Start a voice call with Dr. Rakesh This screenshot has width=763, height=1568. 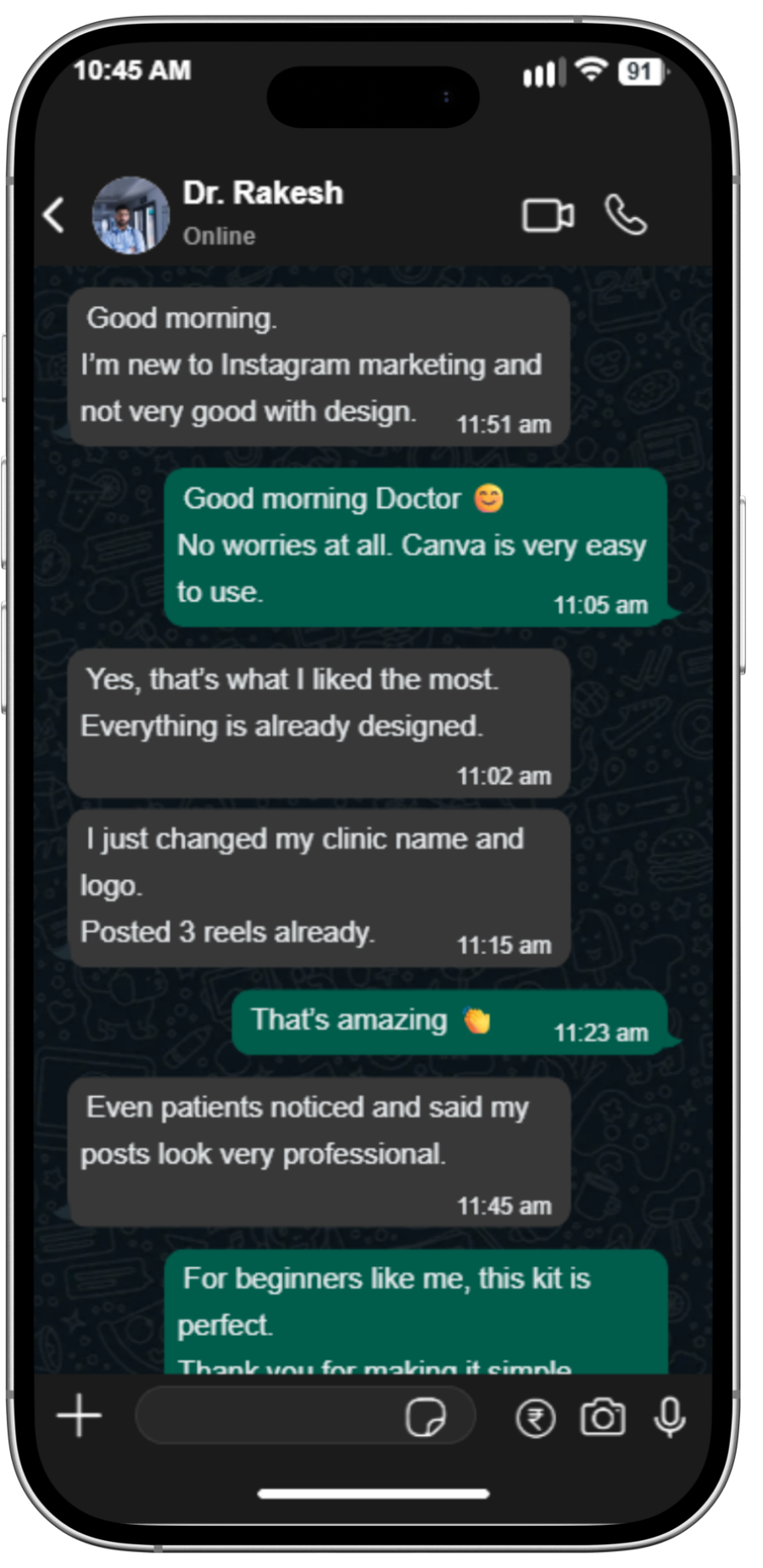[x=626, y=214]
